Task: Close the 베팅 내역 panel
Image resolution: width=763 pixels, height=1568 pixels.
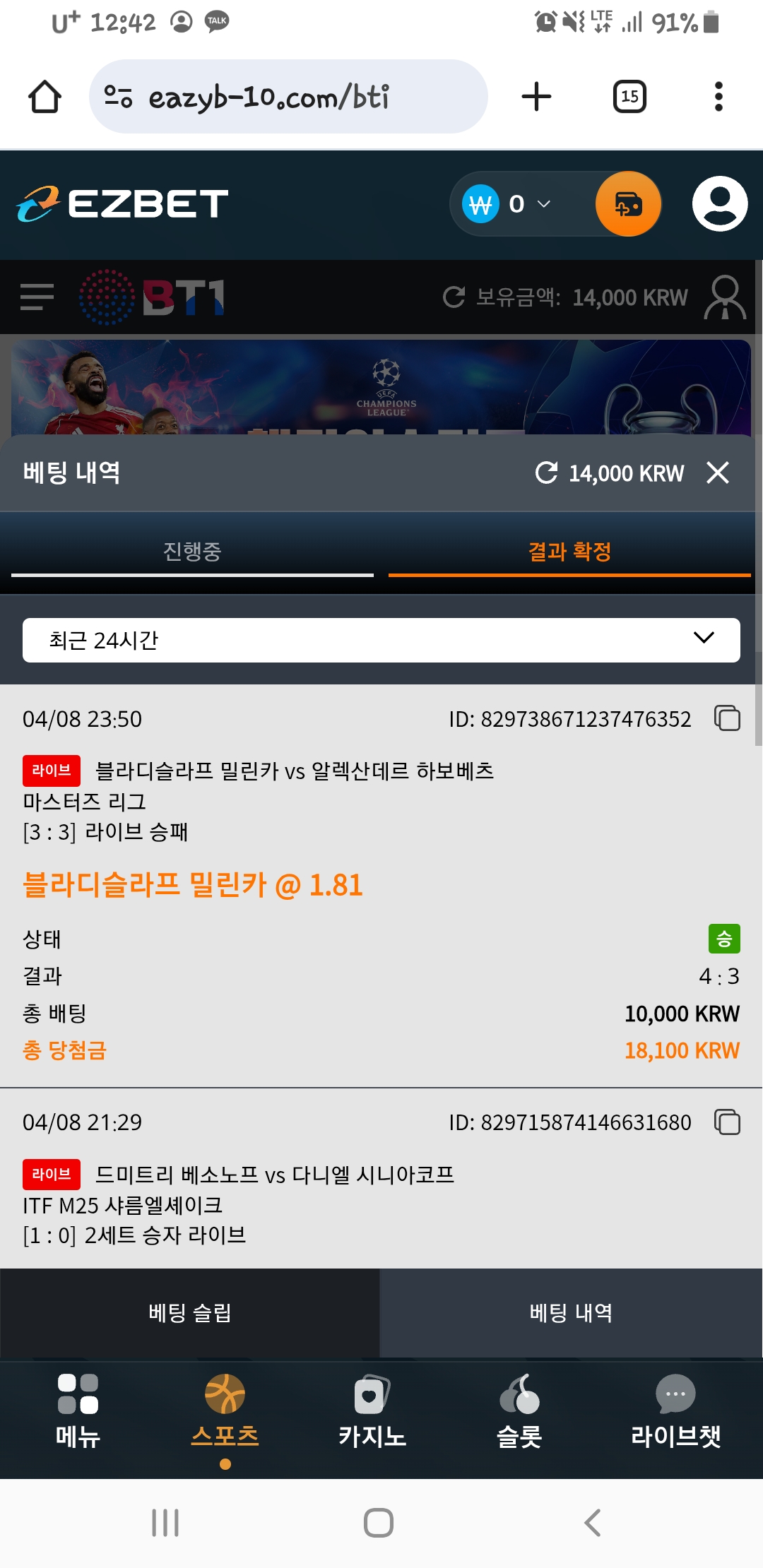Action: [718, 473]
